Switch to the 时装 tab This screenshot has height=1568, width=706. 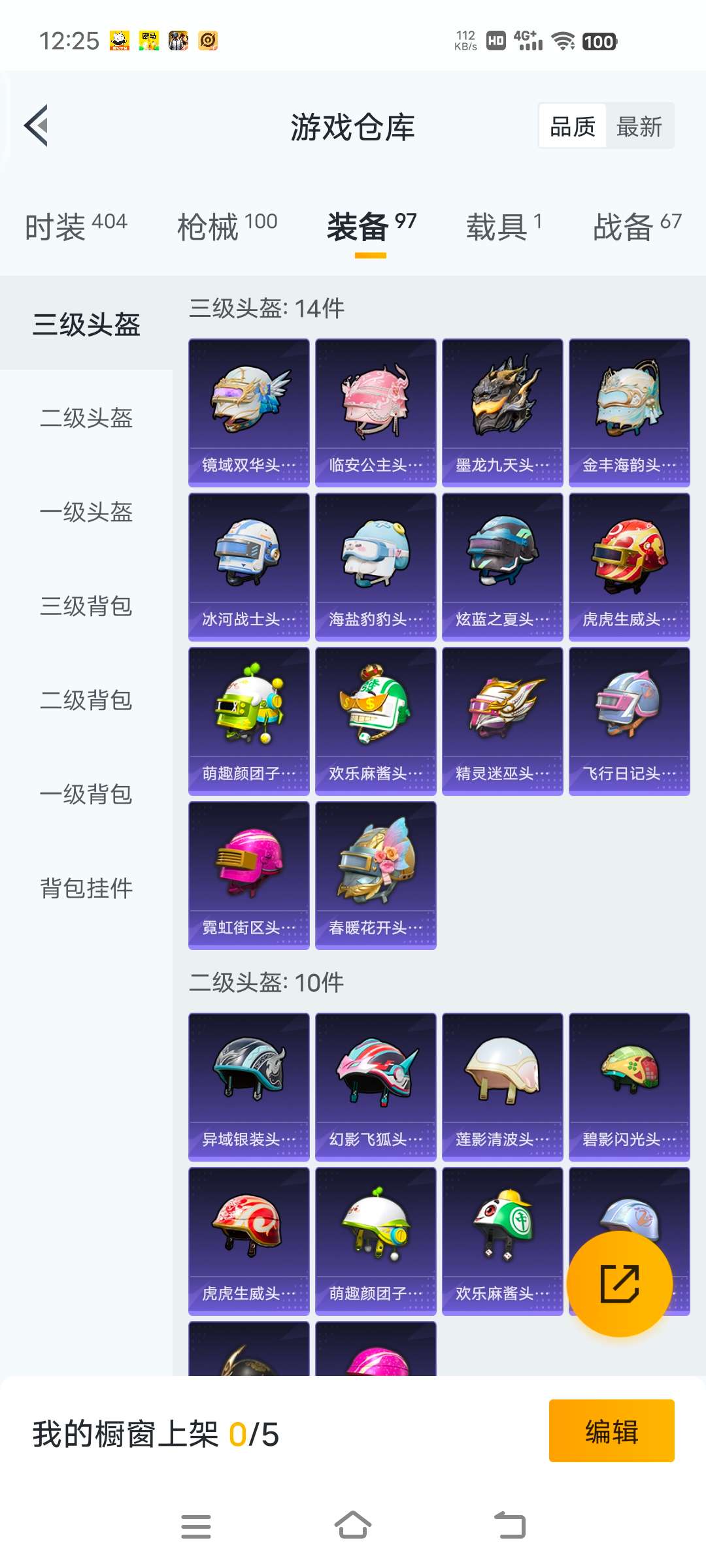(76, 226)
